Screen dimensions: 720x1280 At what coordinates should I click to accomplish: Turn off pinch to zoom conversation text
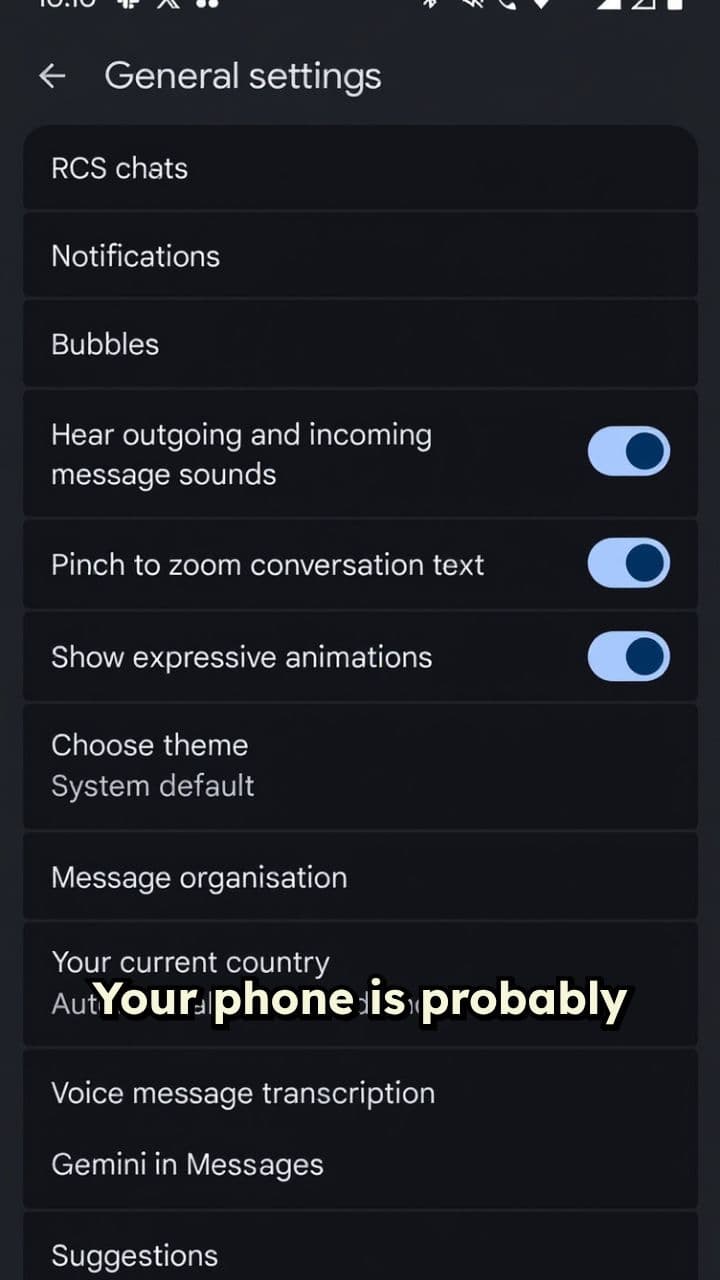pos(628,563)
